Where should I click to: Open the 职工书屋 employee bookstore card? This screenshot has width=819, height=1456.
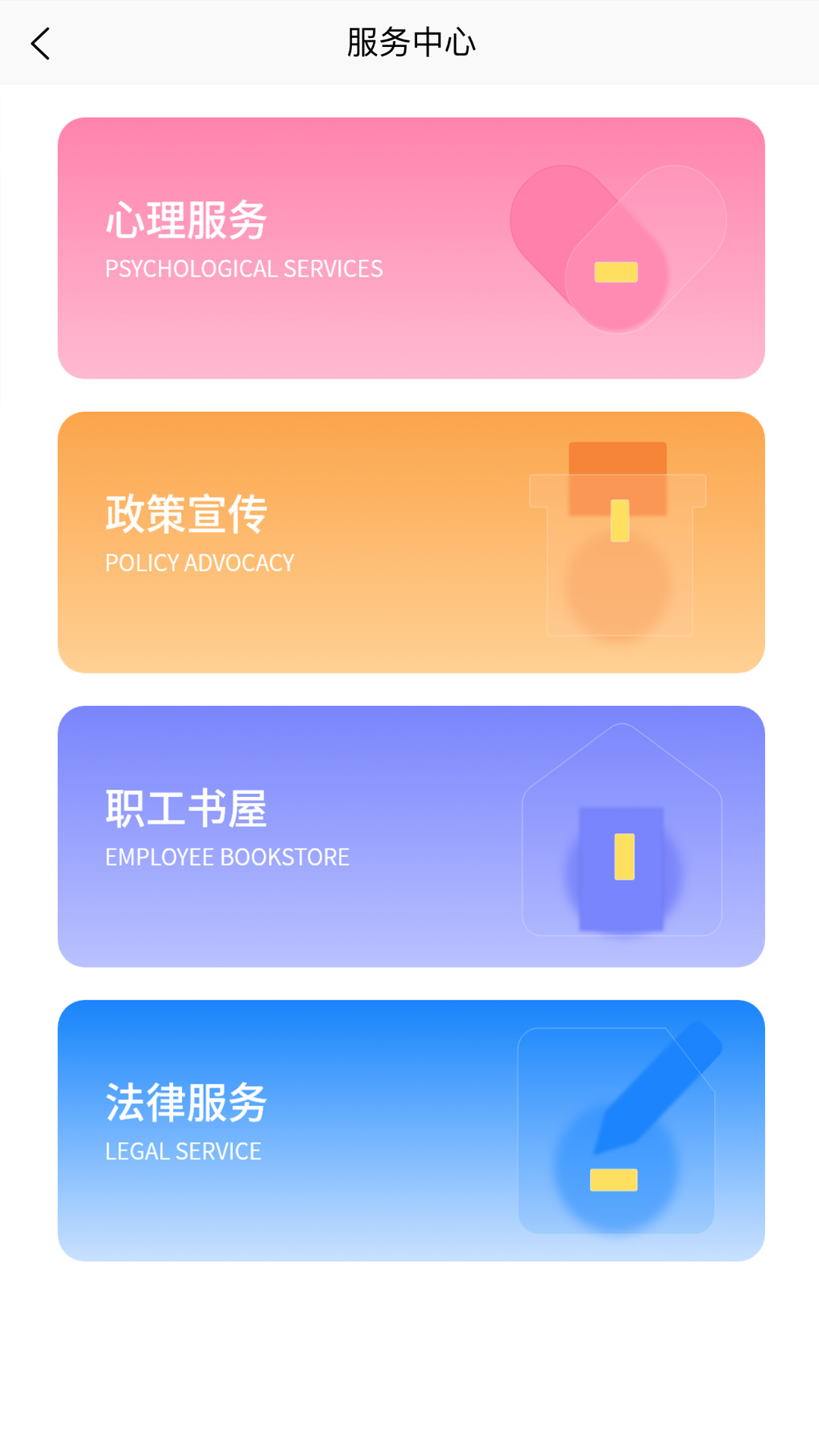tap(409, 834)
